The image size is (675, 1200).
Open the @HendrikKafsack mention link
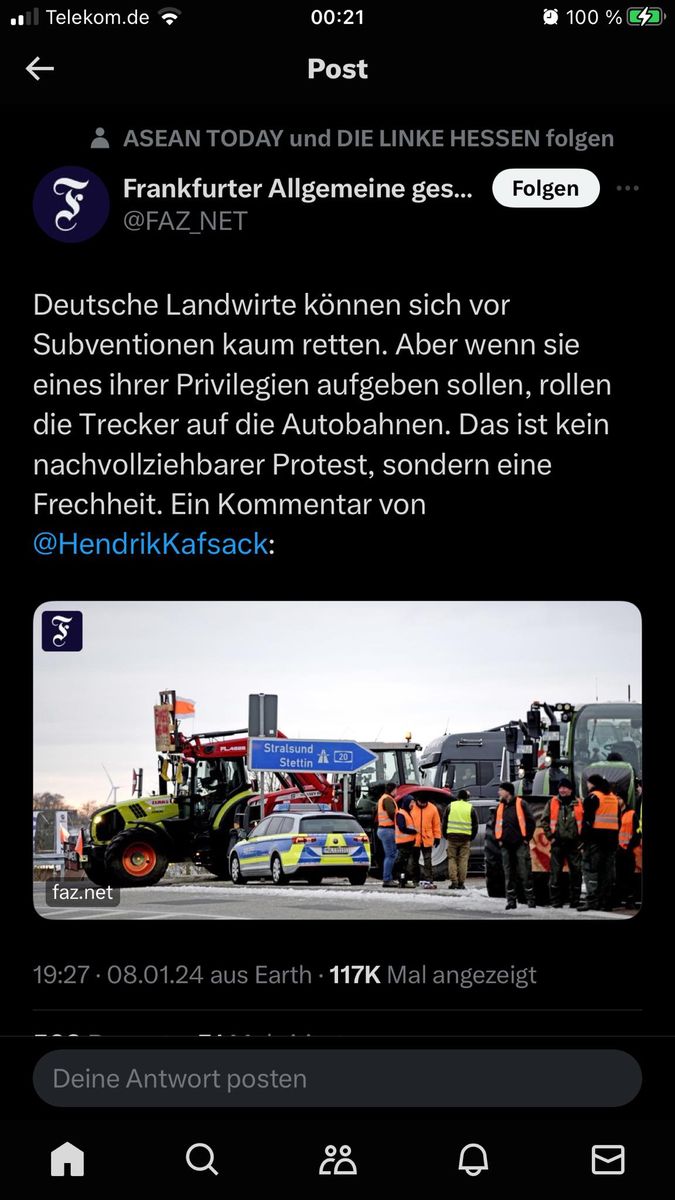click(x=150, y=544)
